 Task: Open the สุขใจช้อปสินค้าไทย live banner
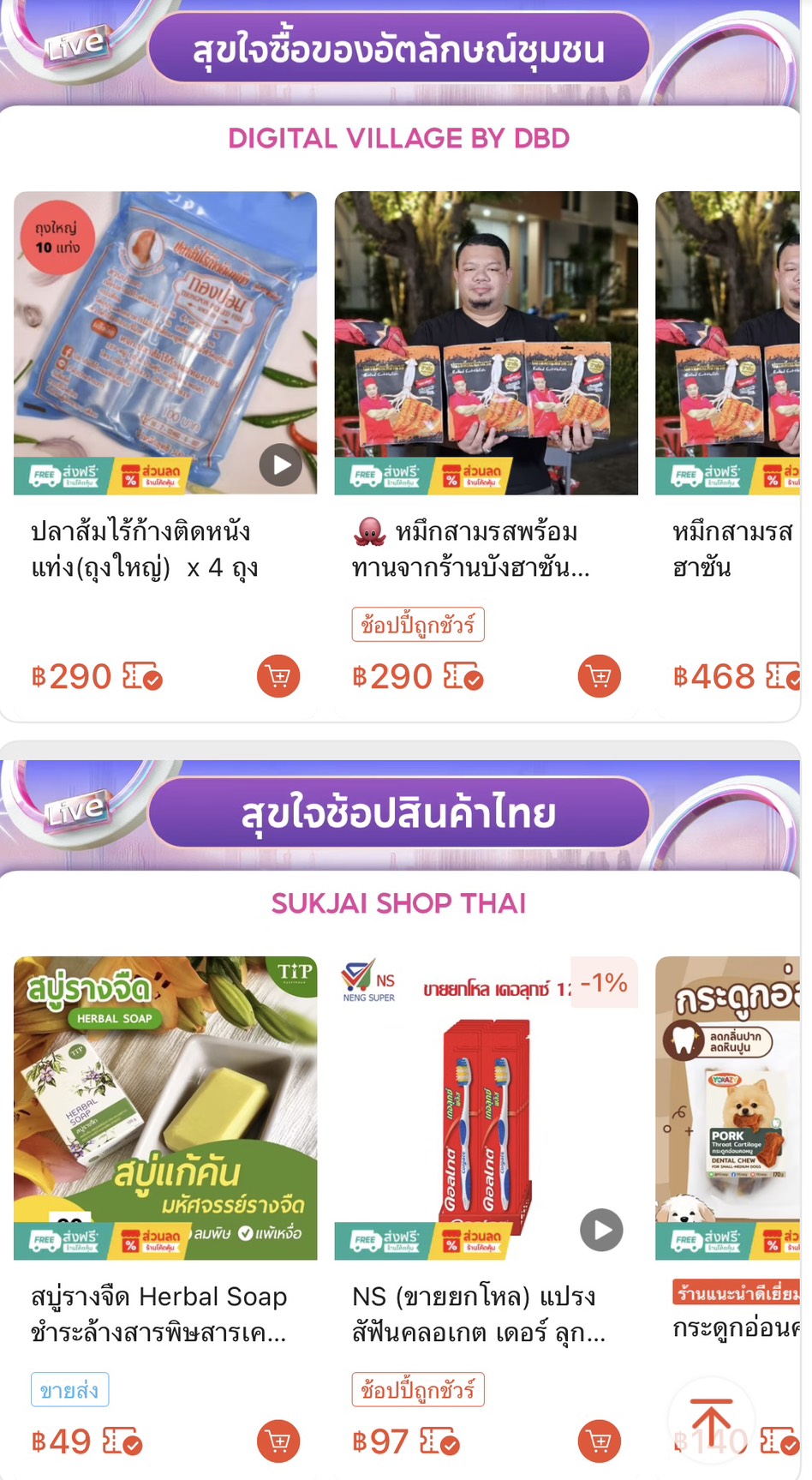coord(398,812)
